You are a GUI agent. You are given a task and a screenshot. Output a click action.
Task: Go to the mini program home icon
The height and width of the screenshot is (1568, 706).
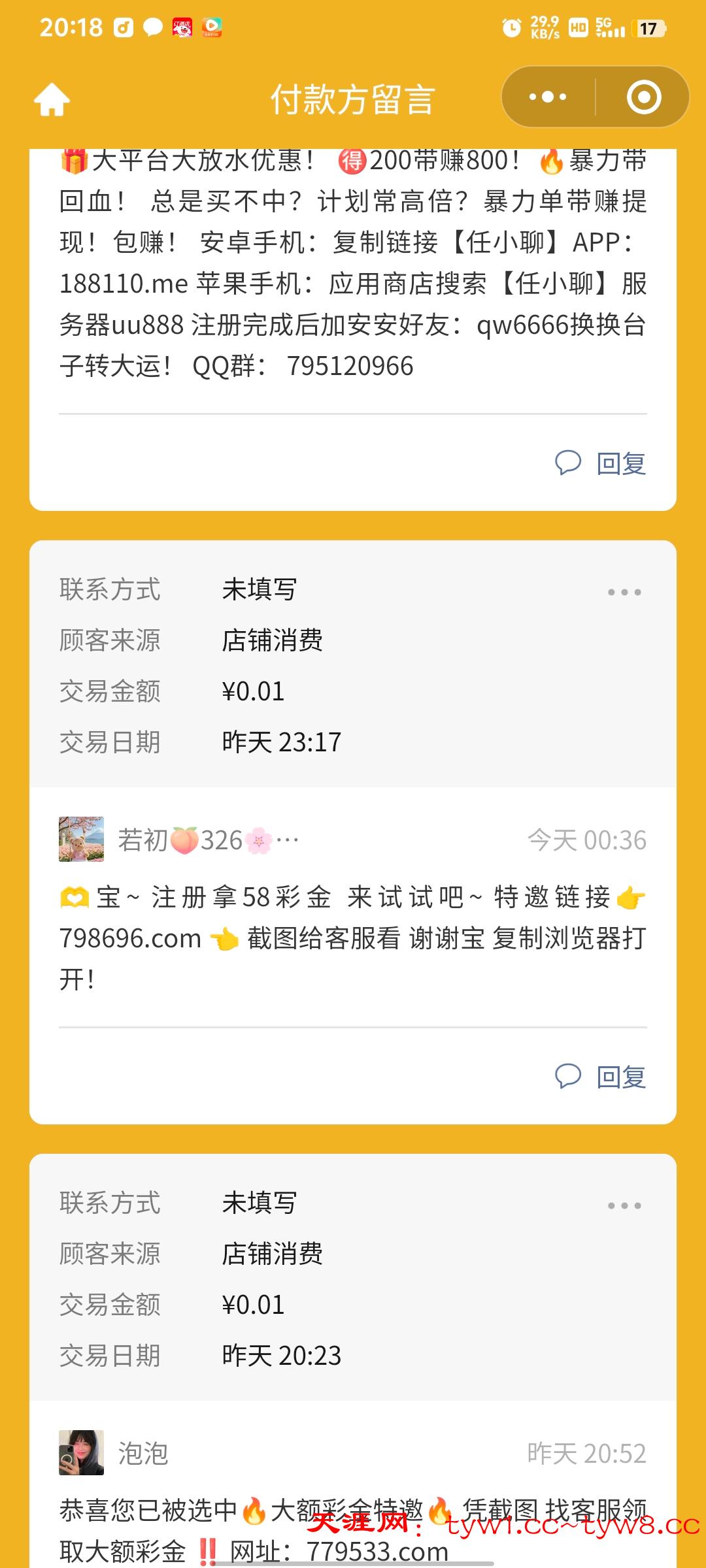click(52, 99)
